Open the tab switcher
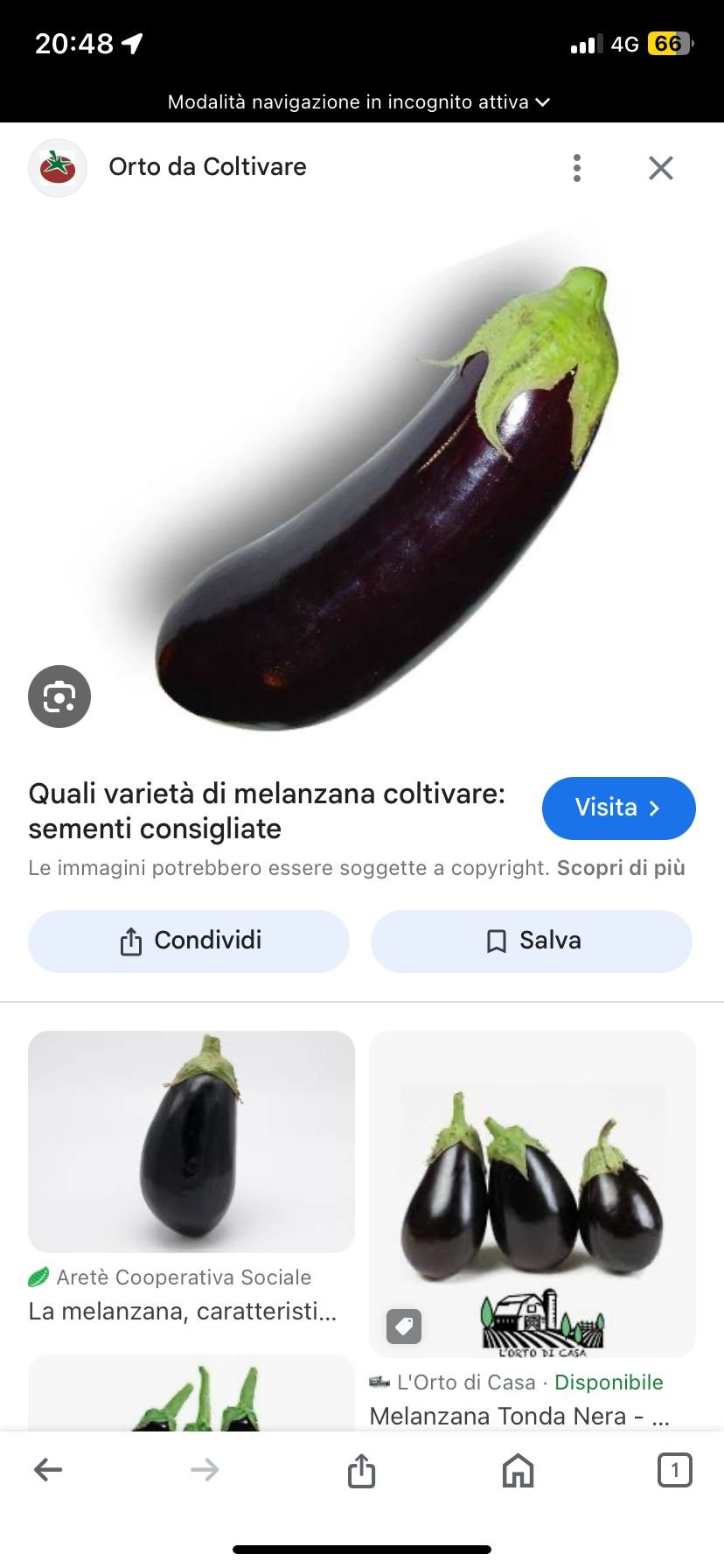The image size is (724, 1568). click(674, 1470)
